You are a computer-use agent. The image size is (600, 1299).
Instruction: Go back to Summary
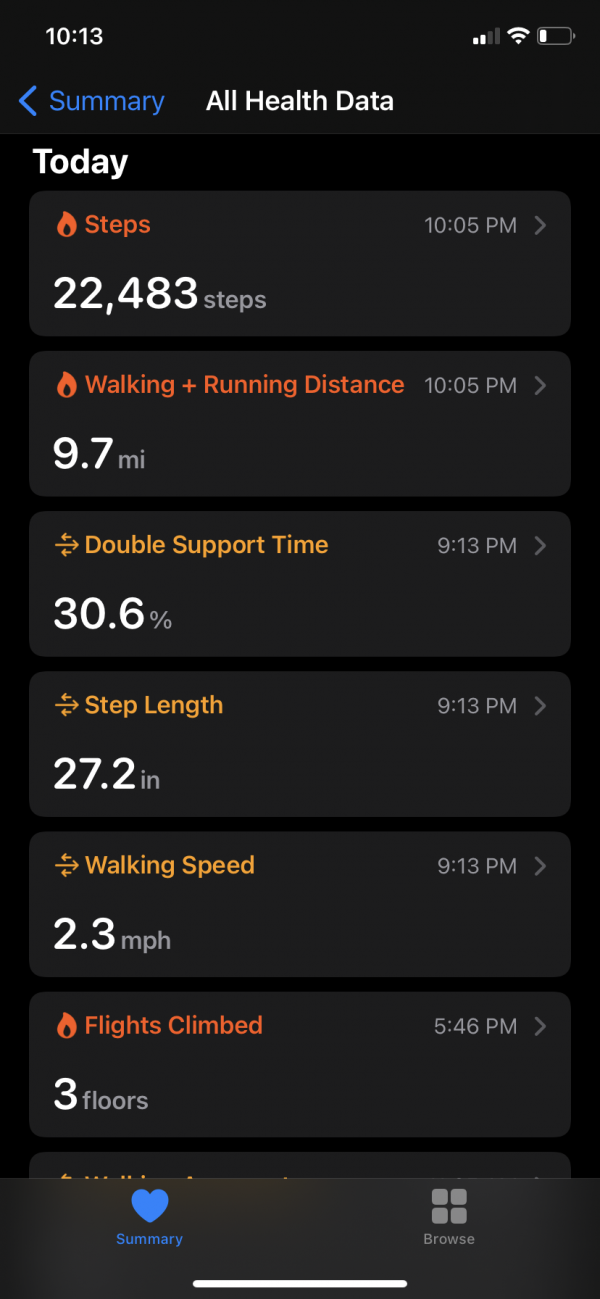(x=92, y=101)
